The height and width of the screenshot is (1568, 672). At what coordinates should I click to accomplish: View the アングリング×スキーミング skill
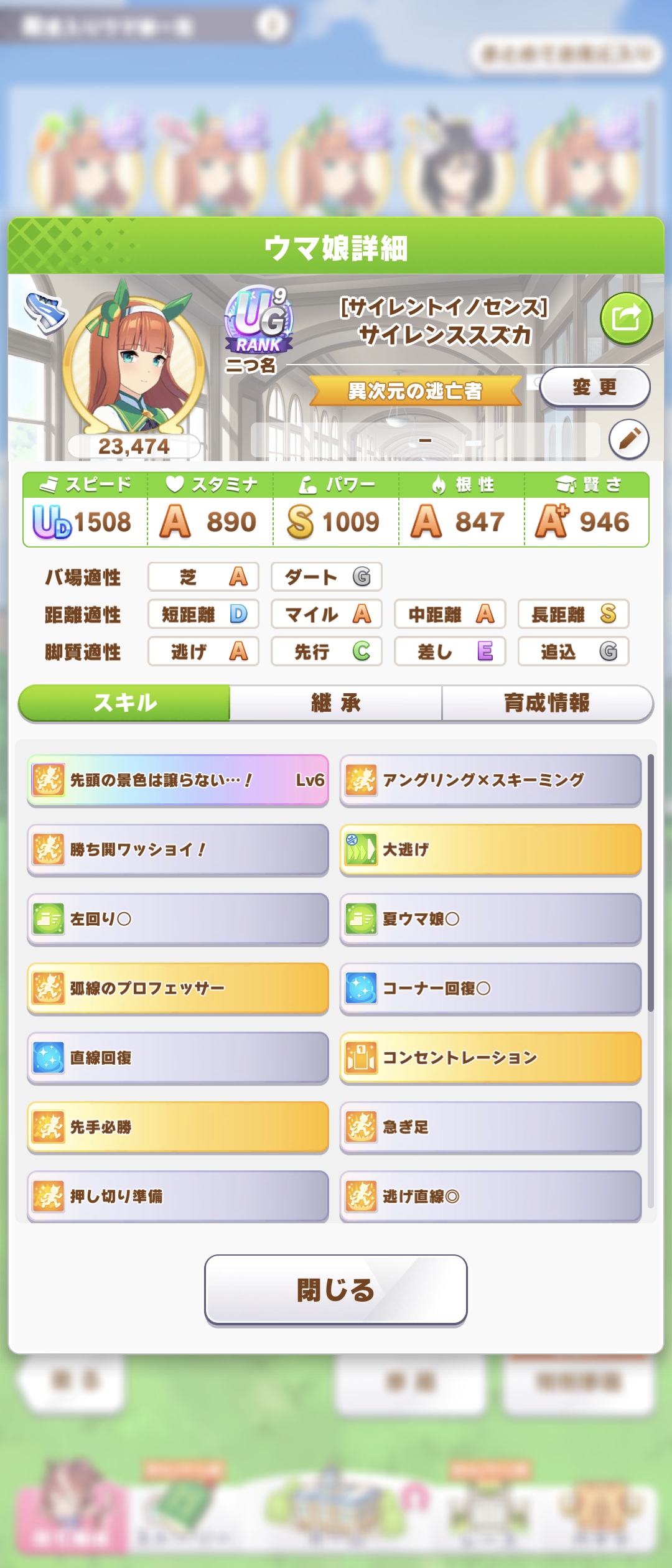[490, 780]
